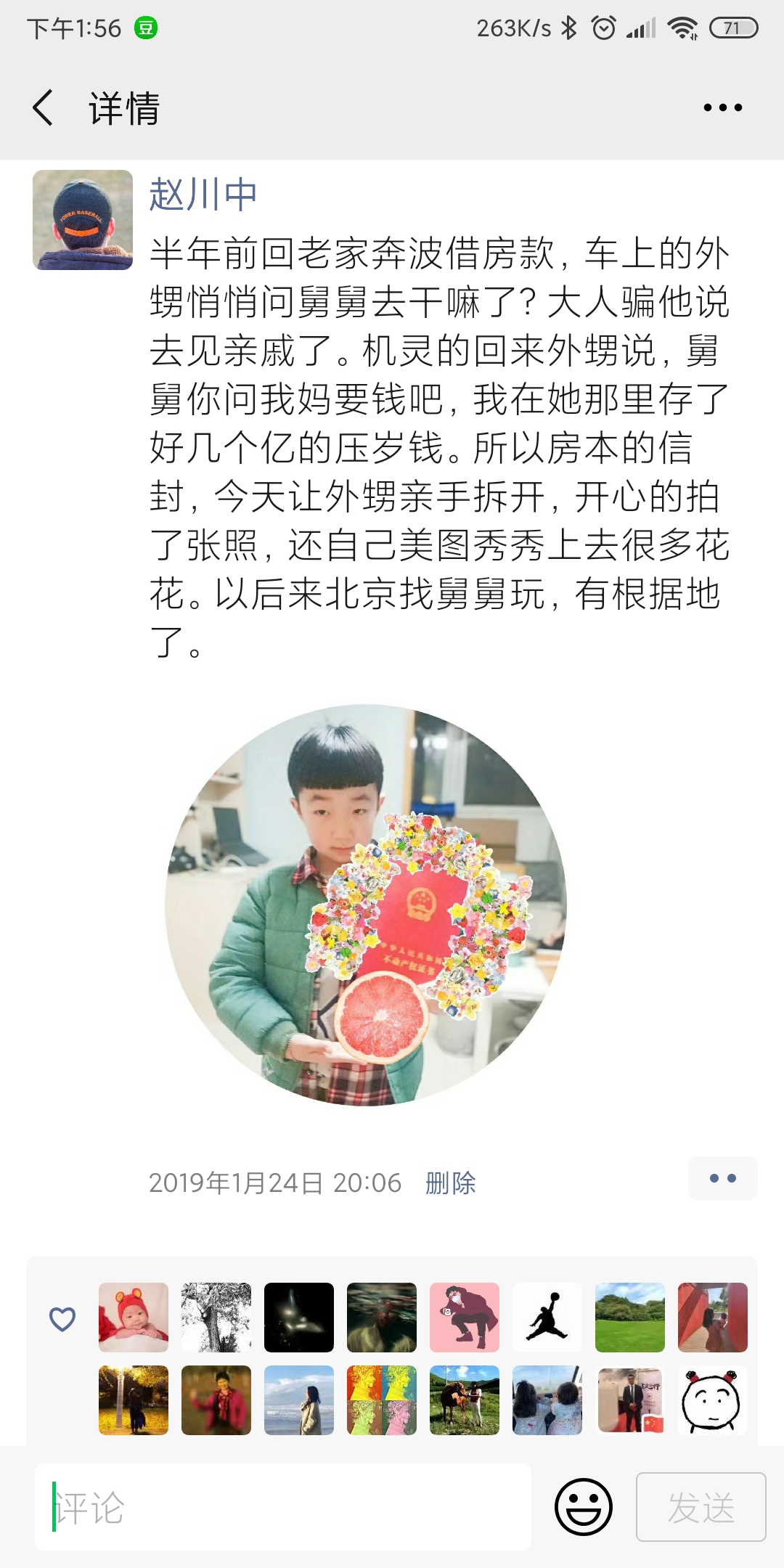This screenshot has height=1568, width=784.
Task: Tap 删除 to delete this post
Action: [x=450, y=1183]
